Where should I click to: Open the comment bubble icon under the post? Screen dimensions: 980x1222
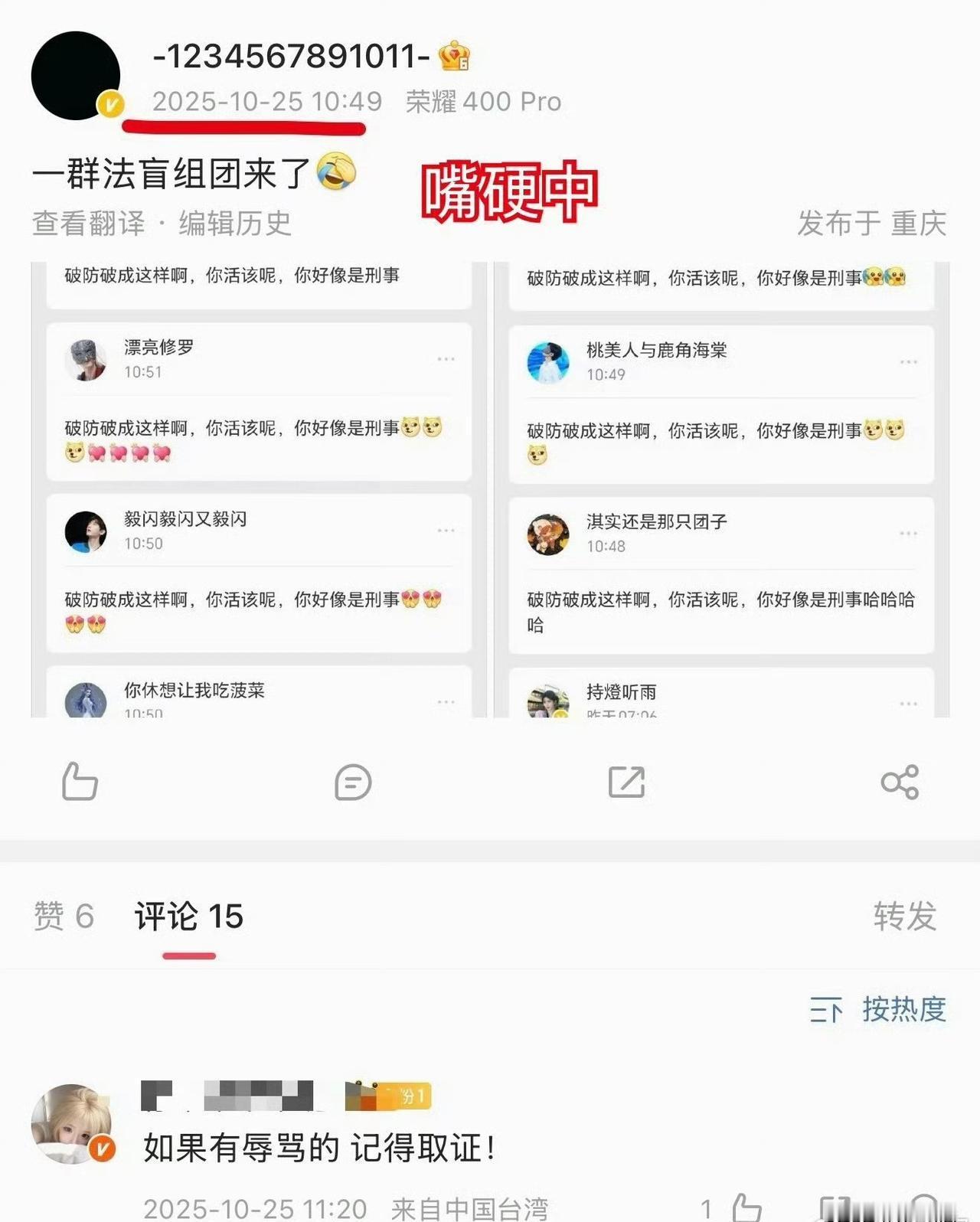coord(354,782)
